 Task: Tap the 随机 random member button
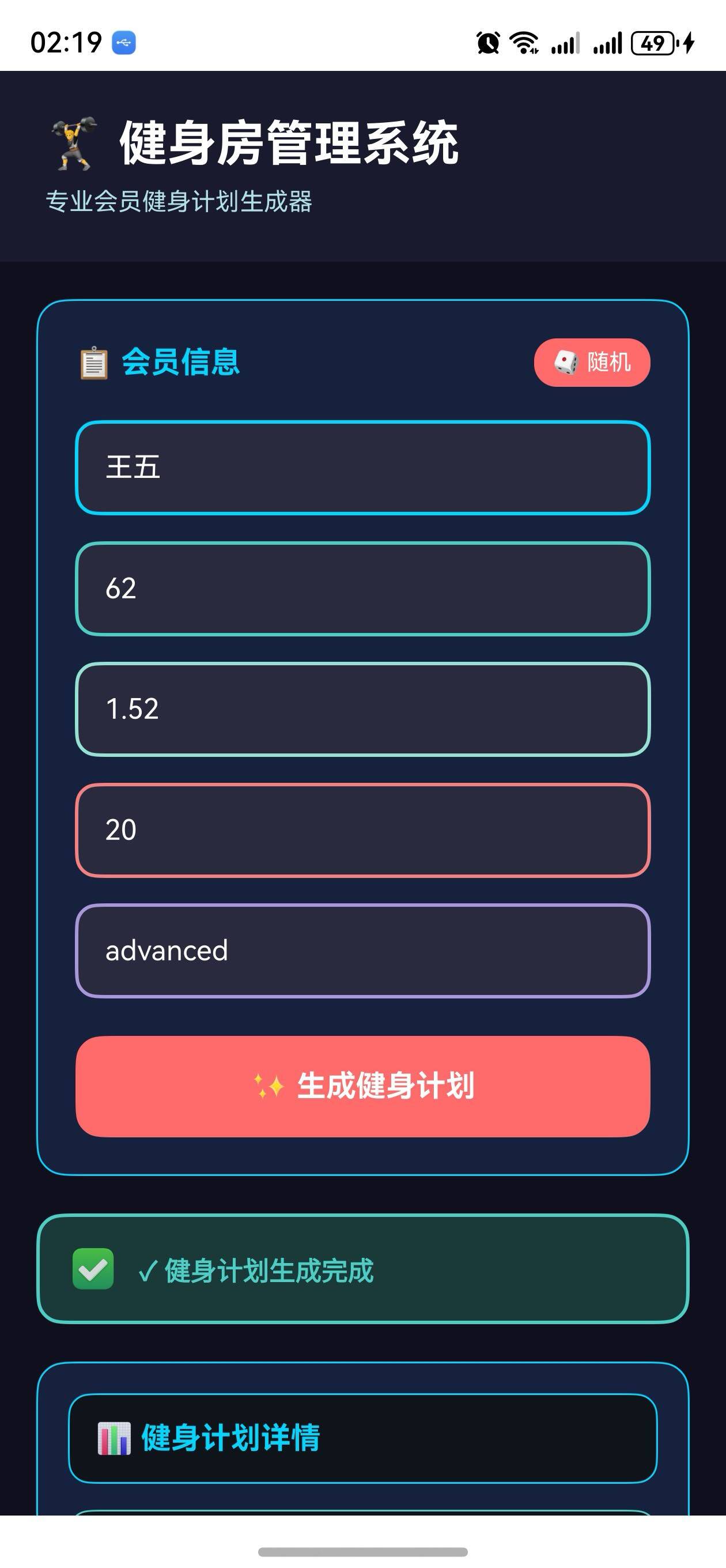(x=592, y=363)
